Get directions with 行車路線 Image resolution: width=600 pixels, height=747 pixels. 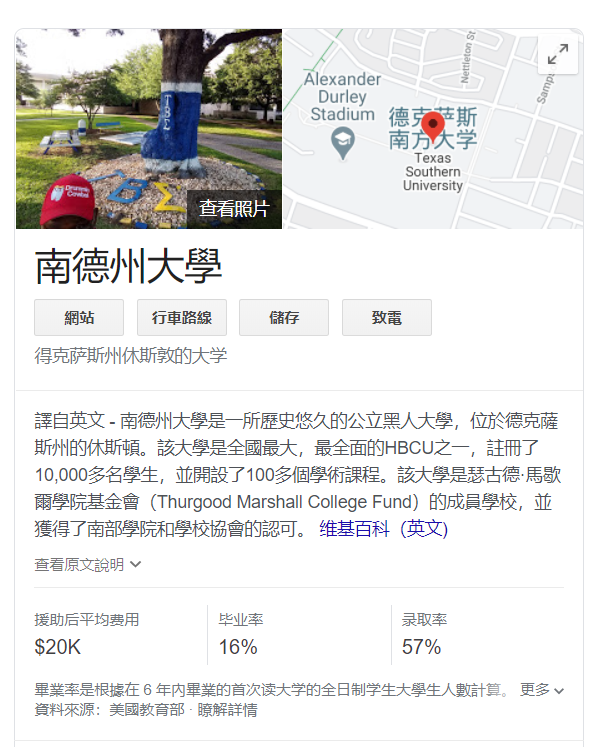[x=182, y=317]
